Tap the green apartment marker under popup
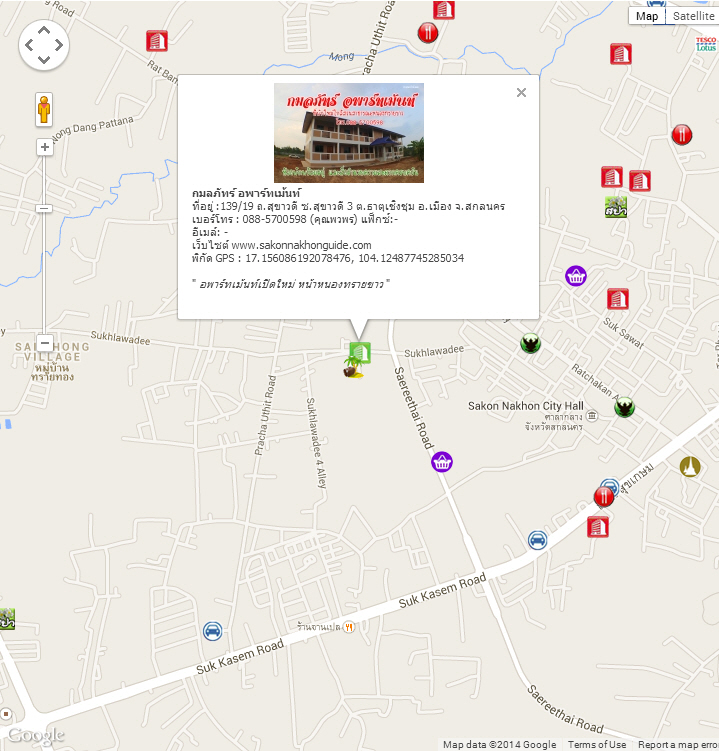The width and height of the screenshot is (719, 751). 359,352
